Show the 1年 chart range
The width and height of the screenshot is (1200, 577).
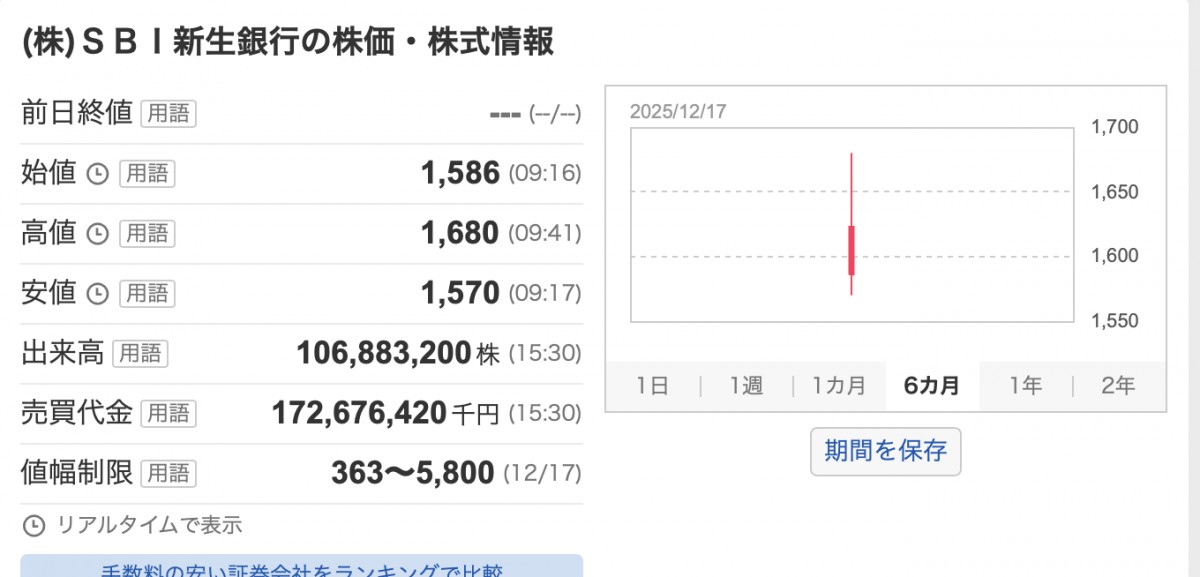pos(1025,386)
